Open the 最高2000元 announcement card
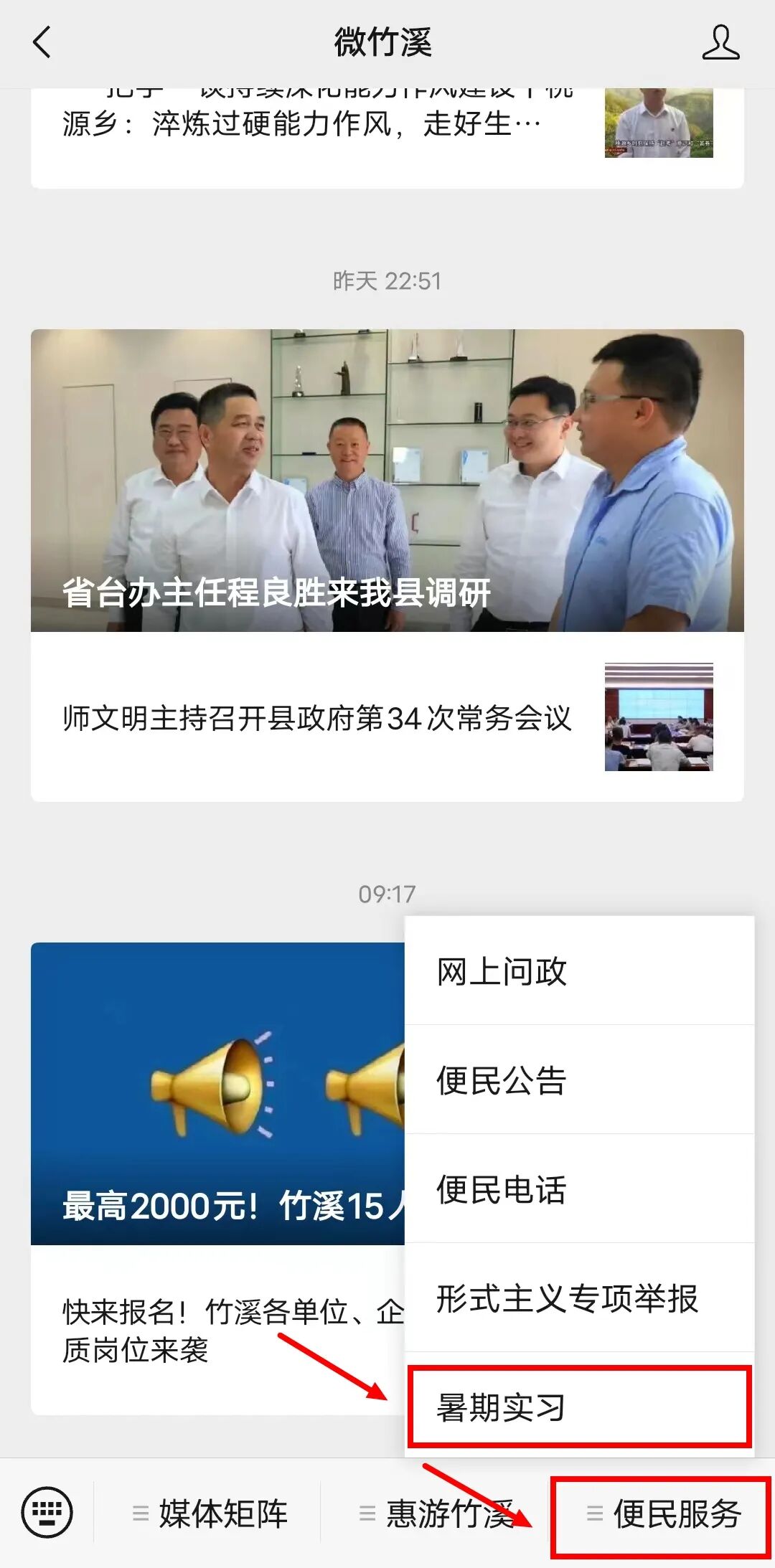 tap(217, 1093)
